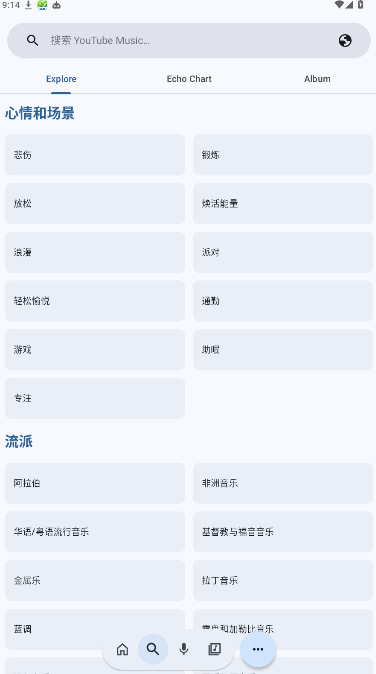Select the 拉丁音乐 genre card
The height and width of the screenshot is (674, 376).
pos(283,580)
